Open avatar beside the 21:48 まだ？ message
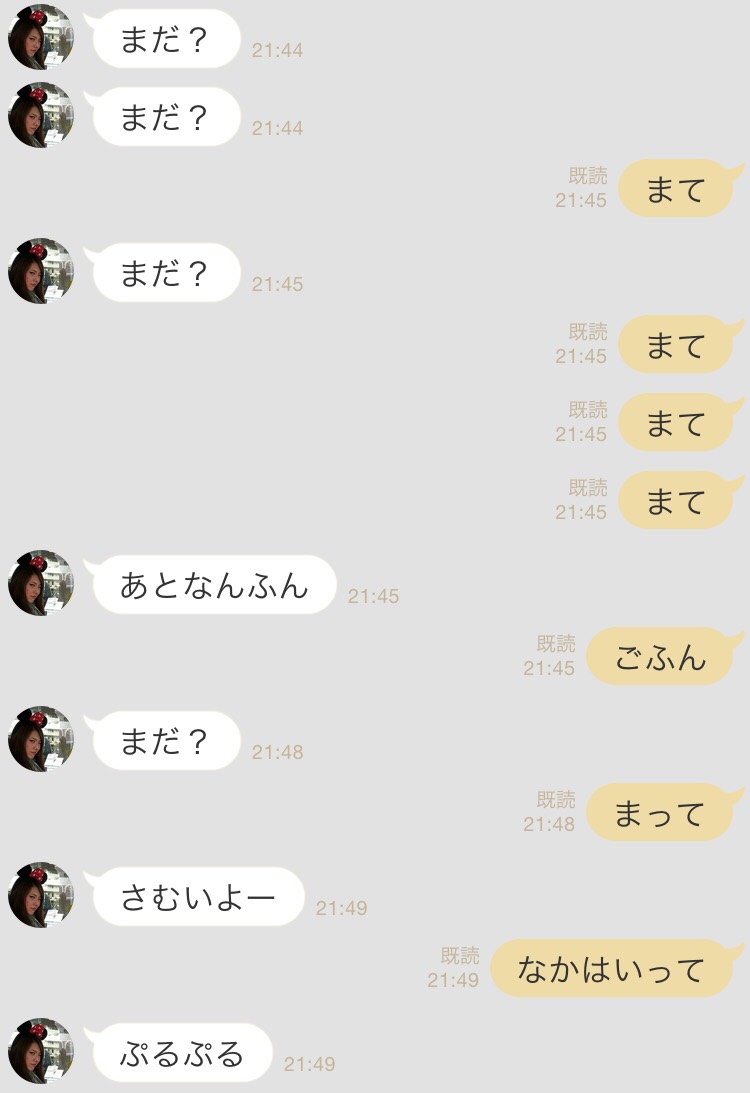This screenshot has height=1093, width=750. pyautogui.click(x=41, y=739)
